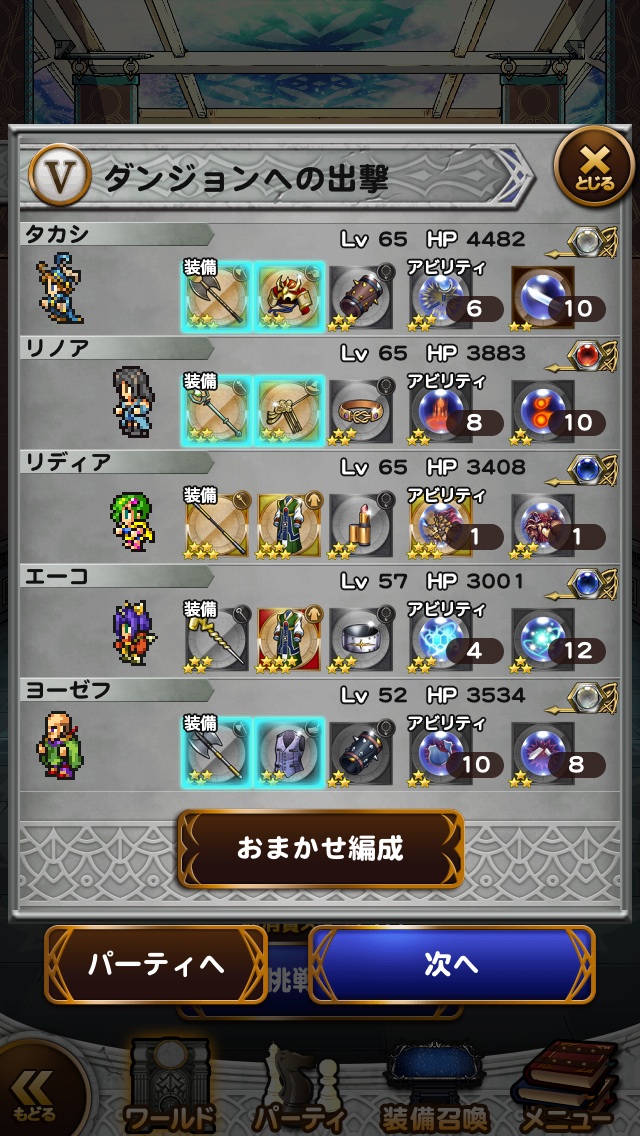Go to party screen via パーティへ
Viewport: 640px width, 1136px height.
click(156, 964)
